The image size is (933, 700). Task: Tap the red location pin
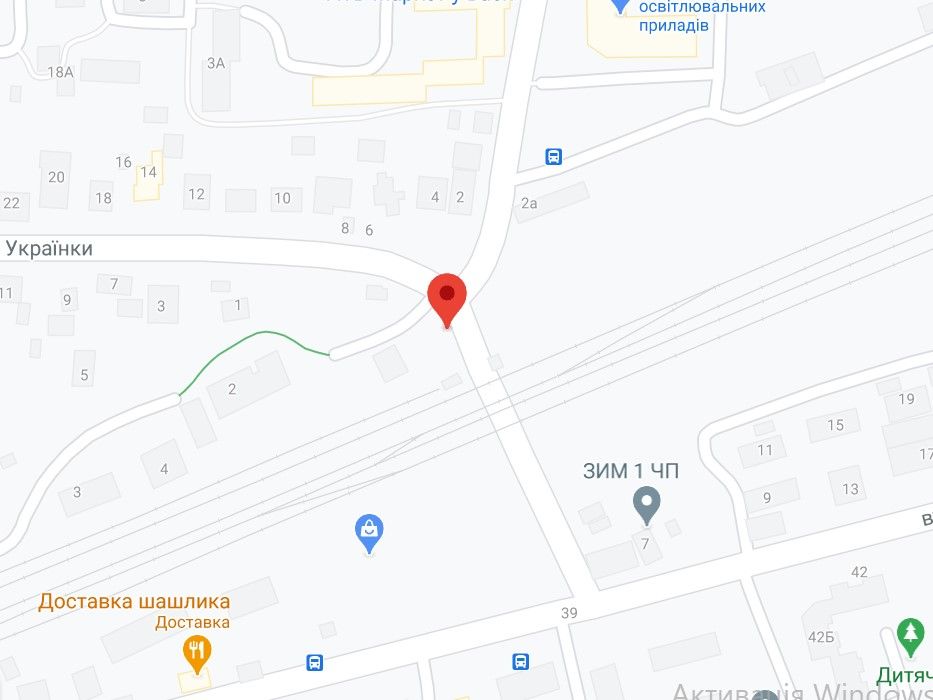447,296
